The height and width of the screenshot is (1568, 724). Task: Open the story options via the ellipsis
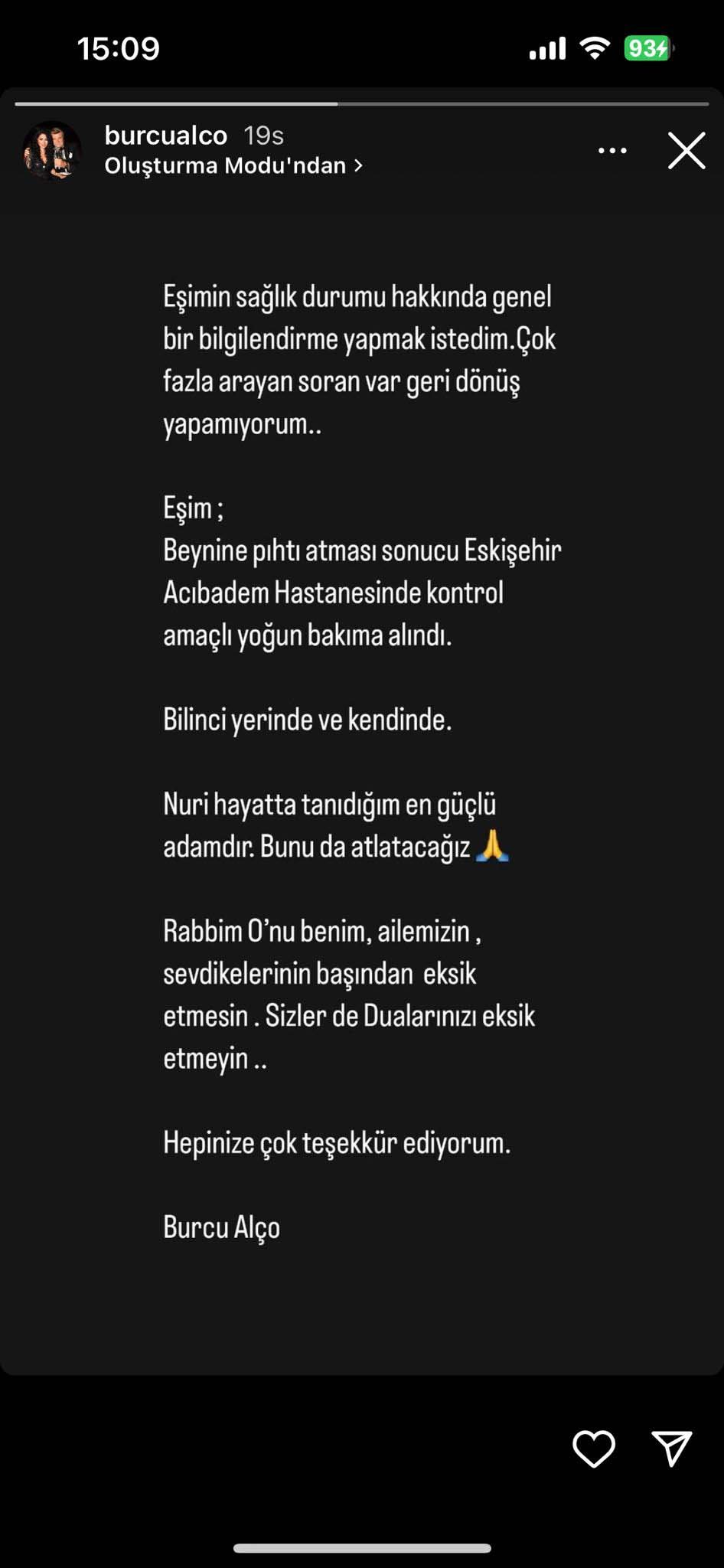click(x=613, y=150)
